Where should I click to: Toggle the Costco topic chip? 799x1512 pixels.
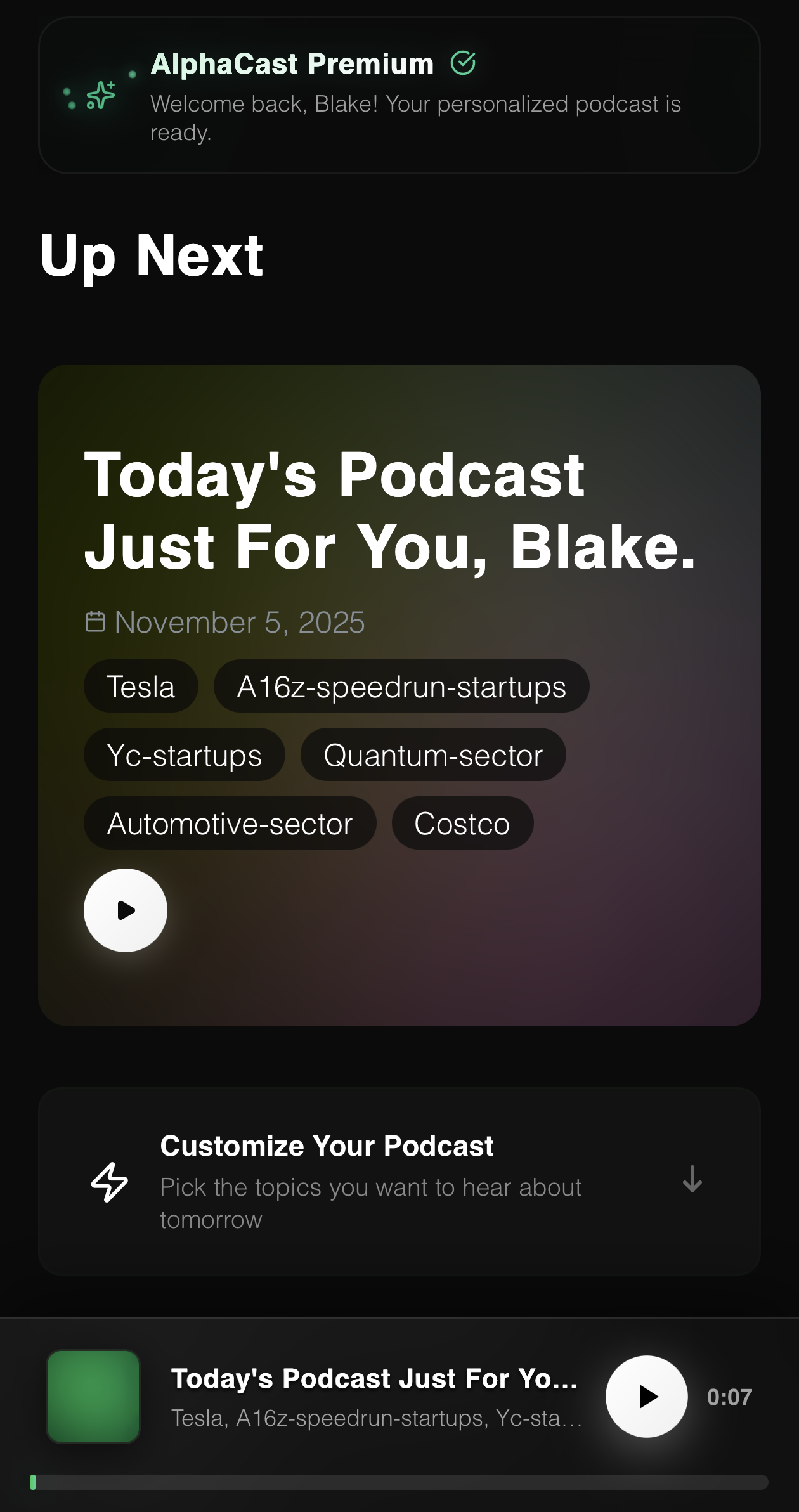(462, 823)
